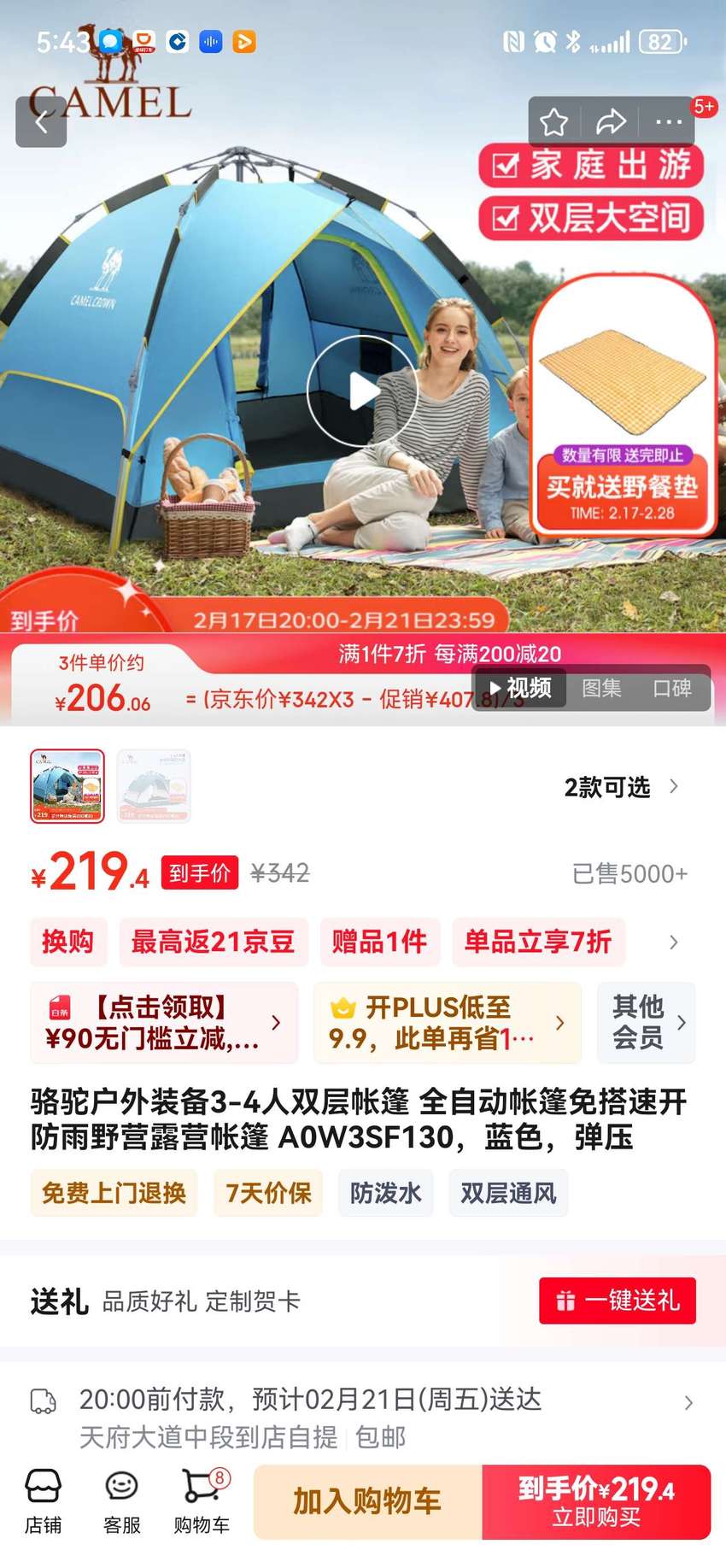Go back using the top-left arrow
Screen dimensions: 726x1568
click(41, 121)
